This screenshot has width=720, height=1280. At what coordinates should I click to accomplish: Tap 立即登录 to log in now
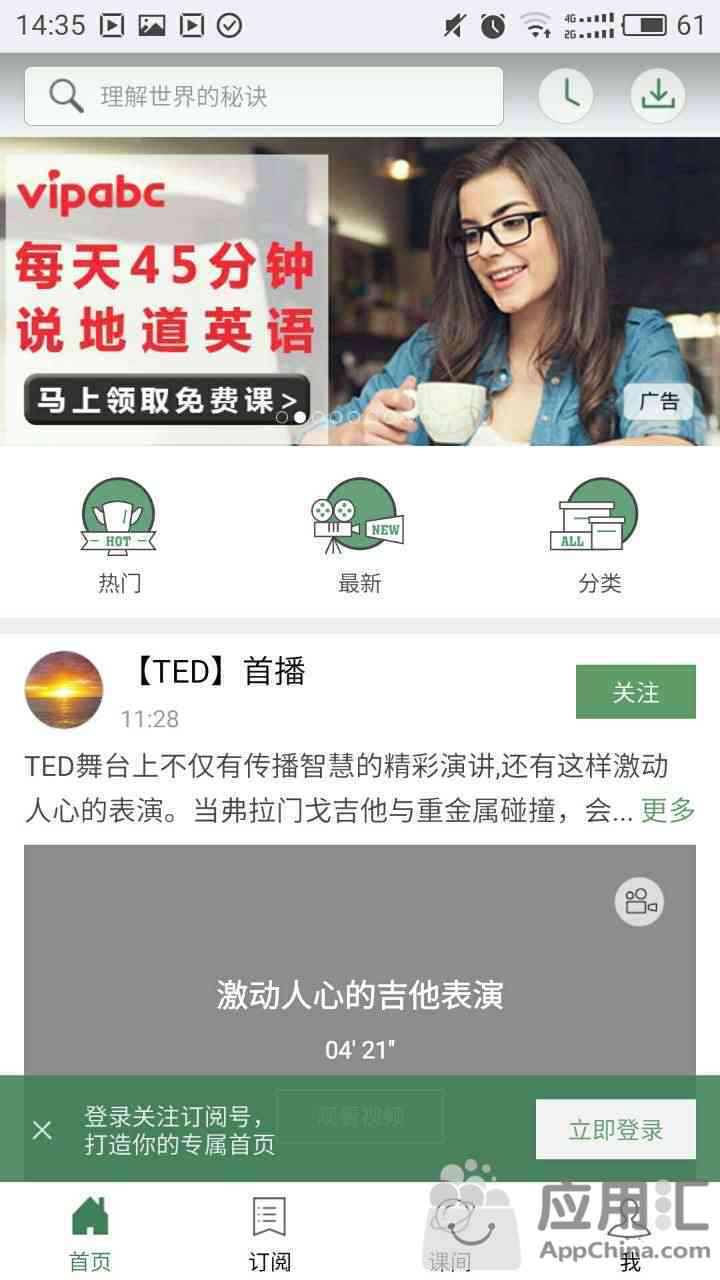pos(615,1130)
